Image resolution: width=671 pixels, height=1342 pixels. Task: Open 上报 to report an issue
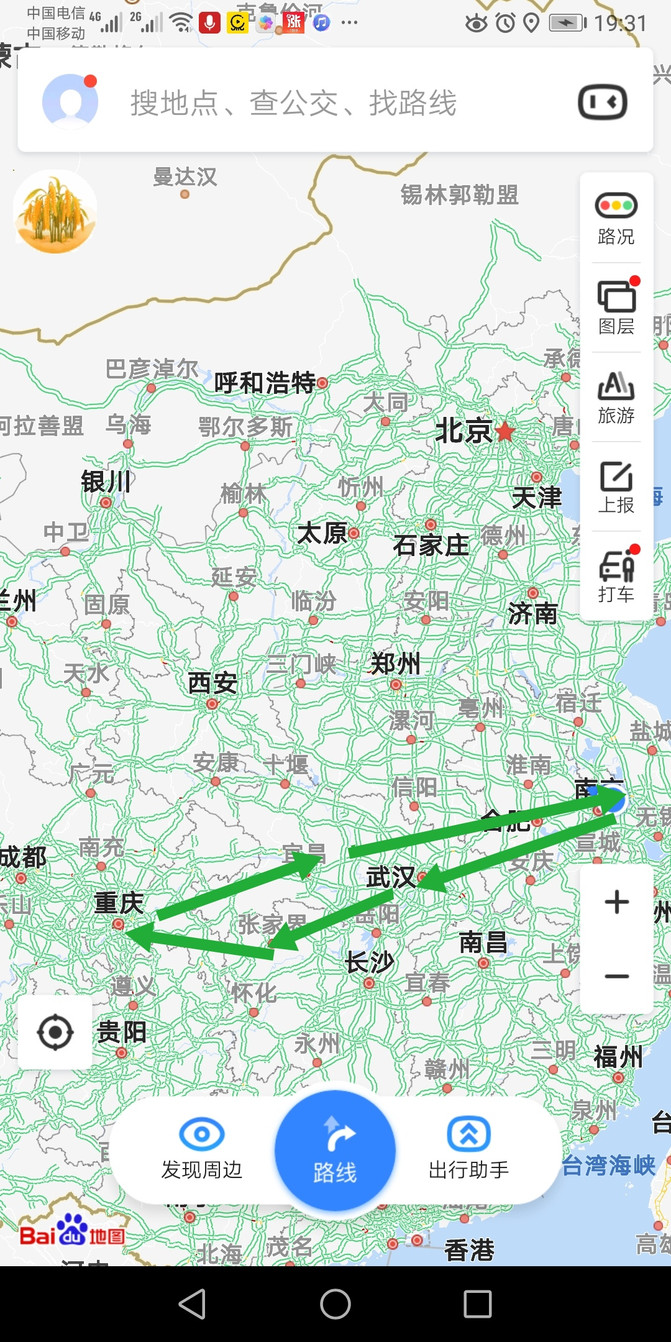click(616, 487)
